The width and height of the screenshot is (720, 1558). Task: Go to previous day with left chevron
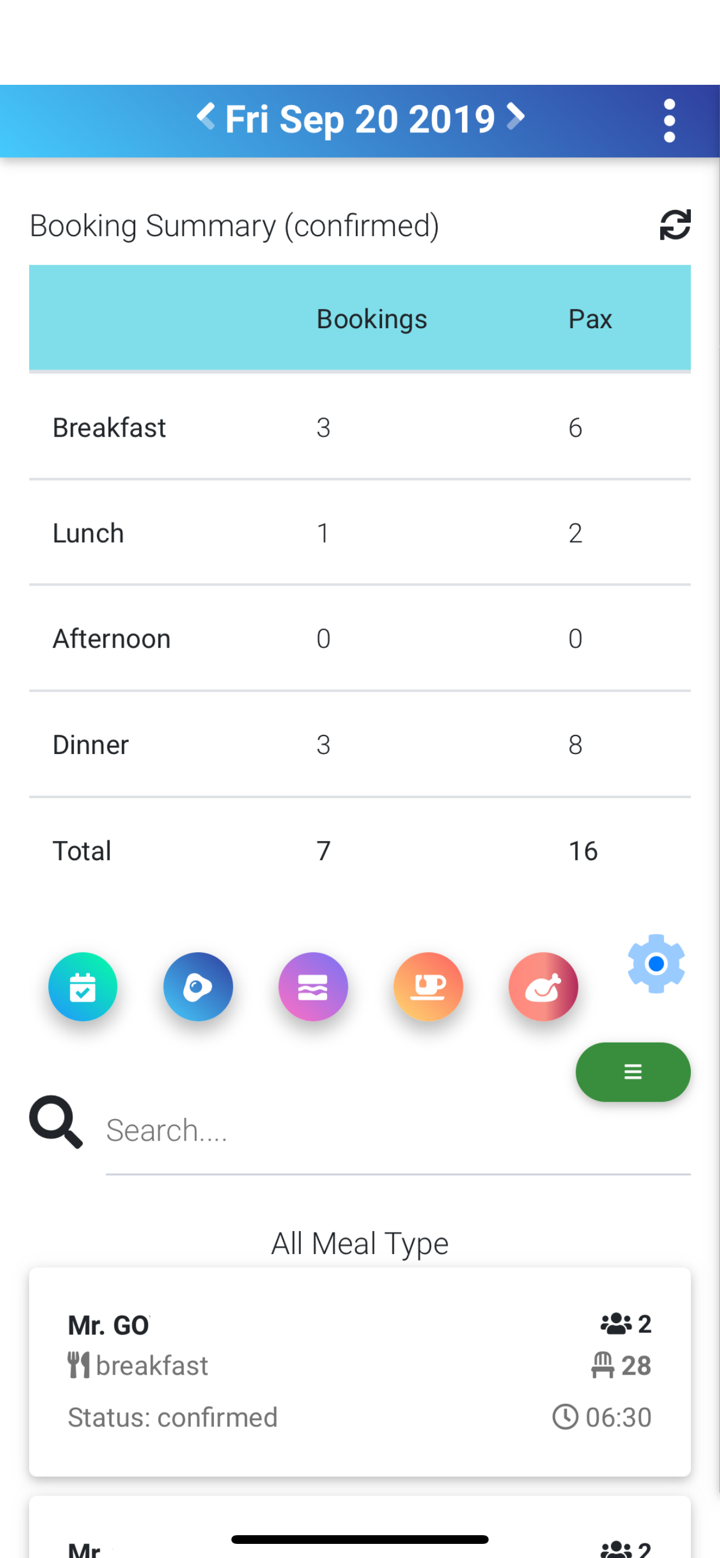point(205,117)
